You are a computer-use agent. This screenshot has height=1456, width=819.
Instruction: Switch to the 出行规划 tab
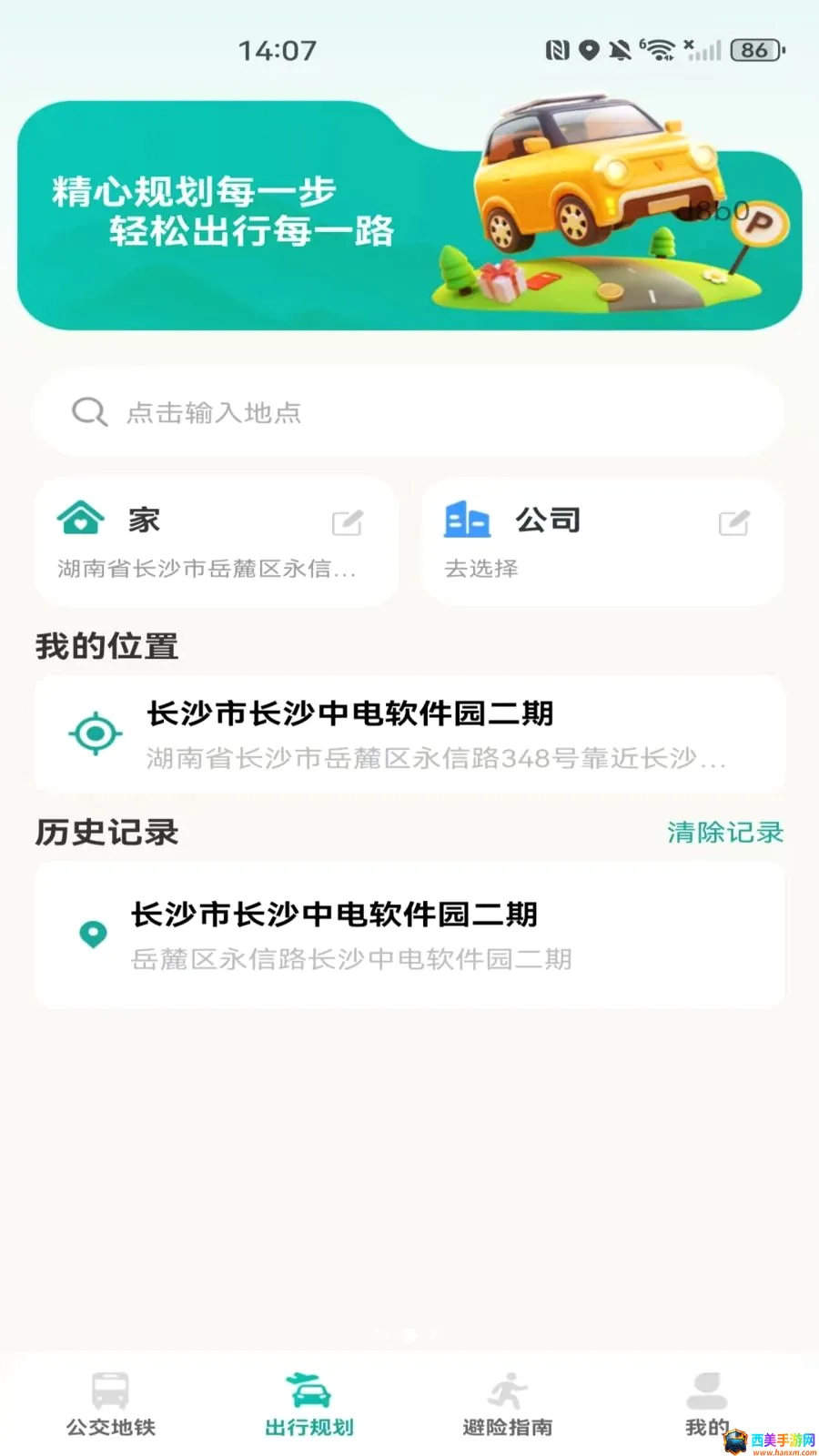(309, 1404)
